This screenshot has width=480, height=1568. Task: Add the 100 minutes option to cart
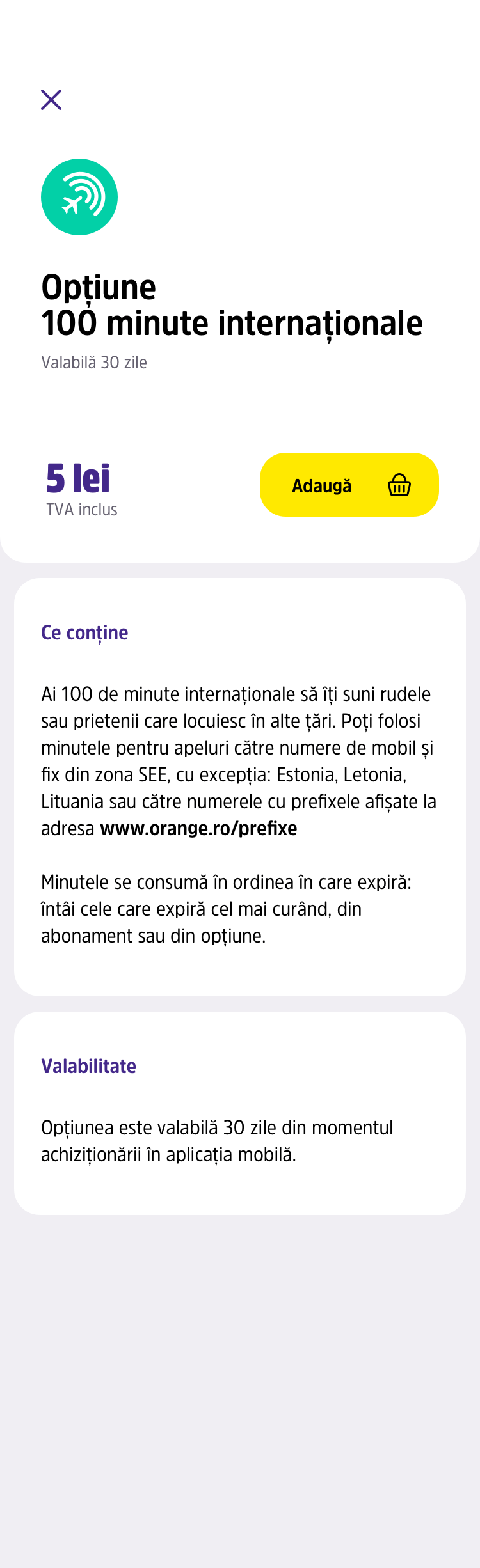pos(349,485)
